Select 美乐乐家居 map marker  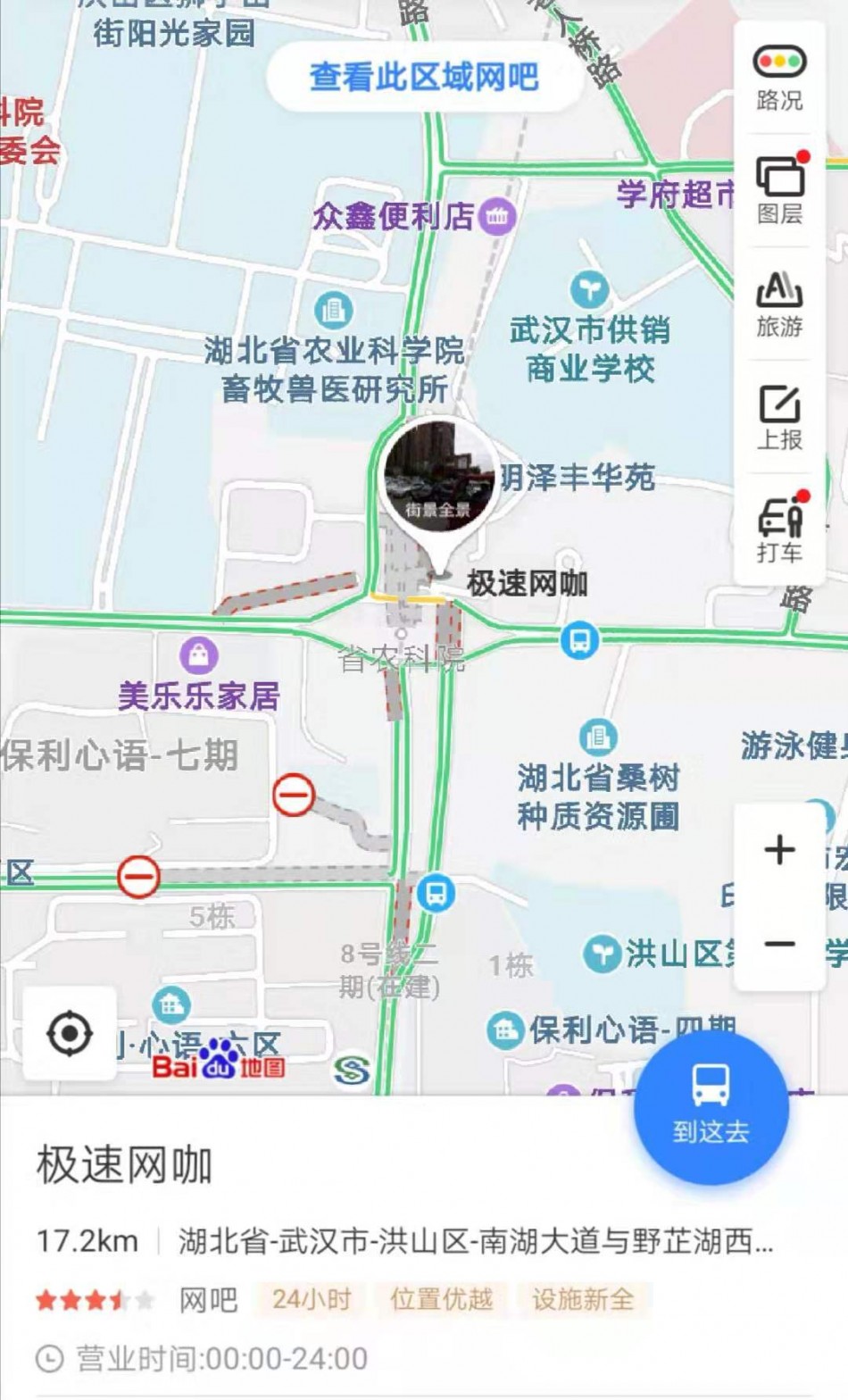pos(199,656)
